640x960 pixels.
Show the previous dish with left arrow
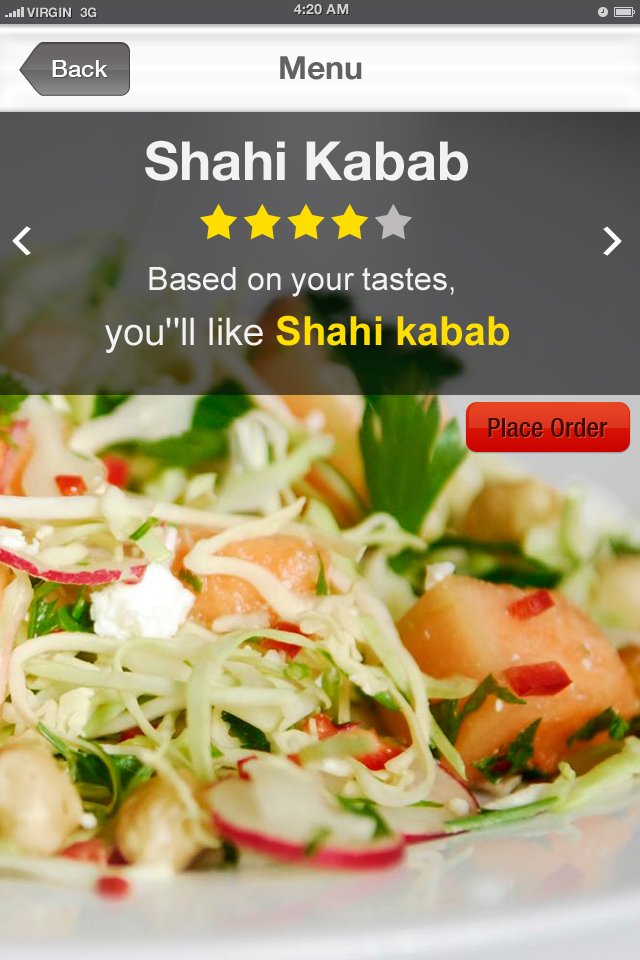point(21,241)
